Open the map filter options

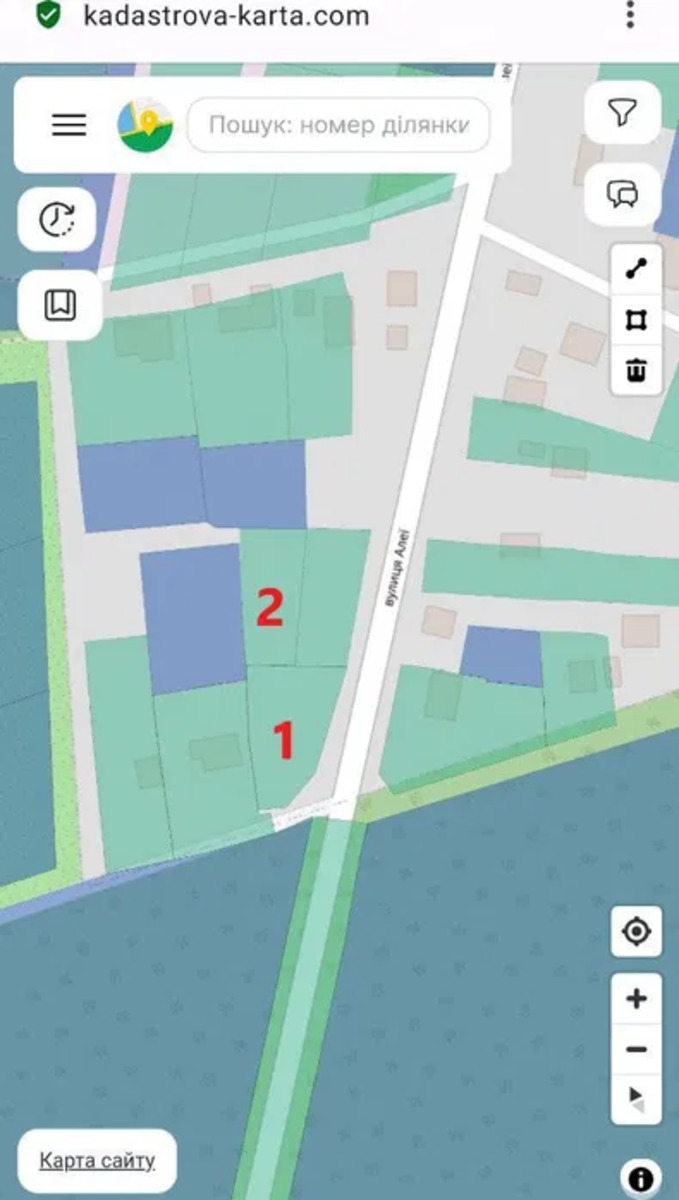[x=622, y=113]
